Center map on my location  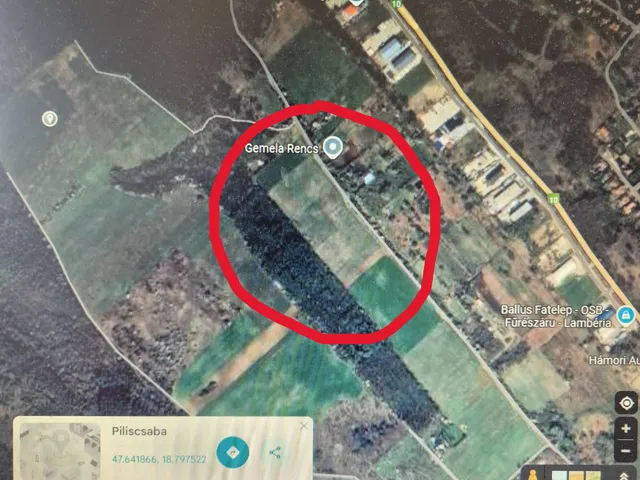point(625,402)
